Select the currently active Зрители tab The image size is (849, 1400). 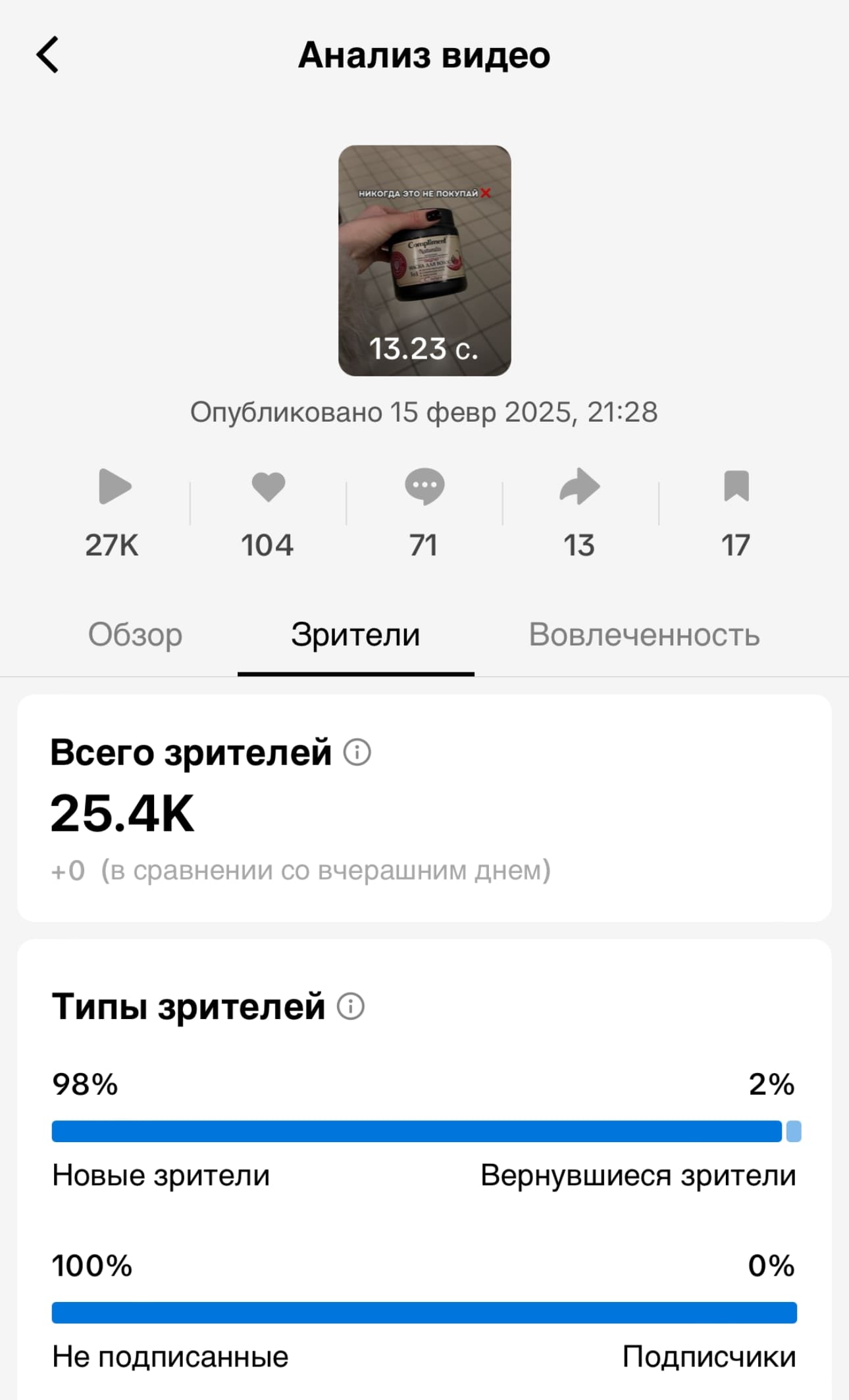tap(356, 634)
